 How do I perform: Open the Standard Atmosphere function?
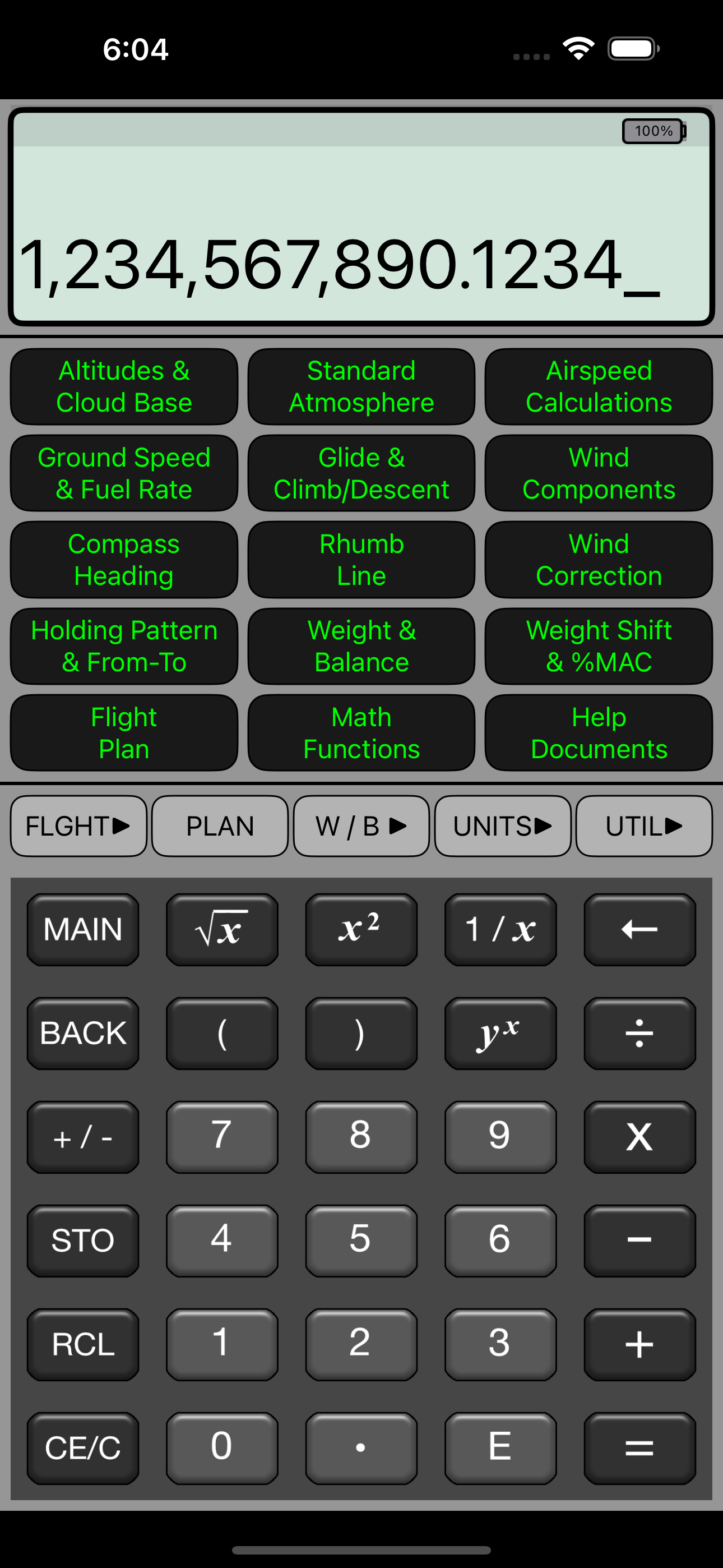361,386
